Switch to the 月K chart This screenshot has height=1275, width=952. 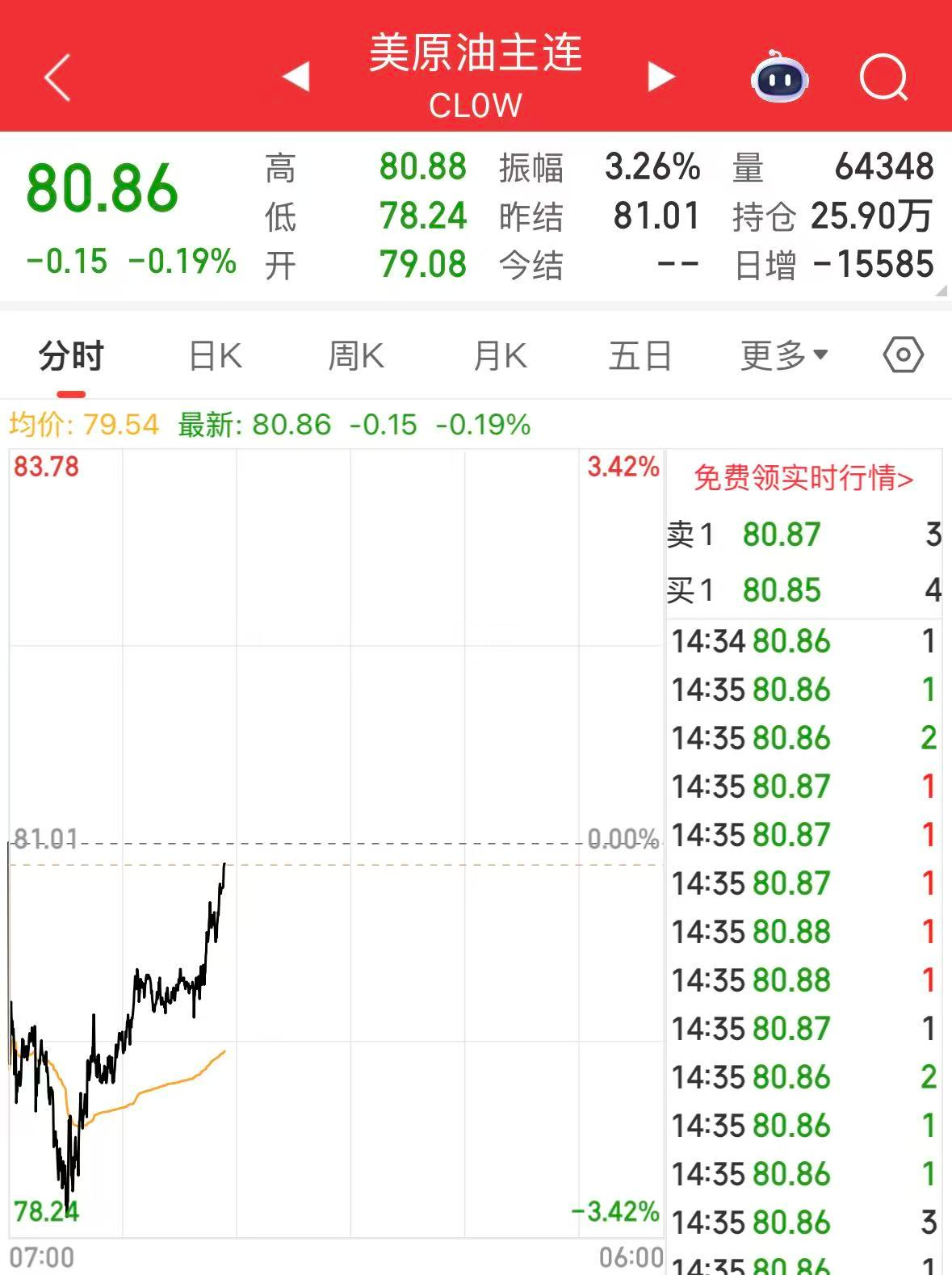point(500,356)
